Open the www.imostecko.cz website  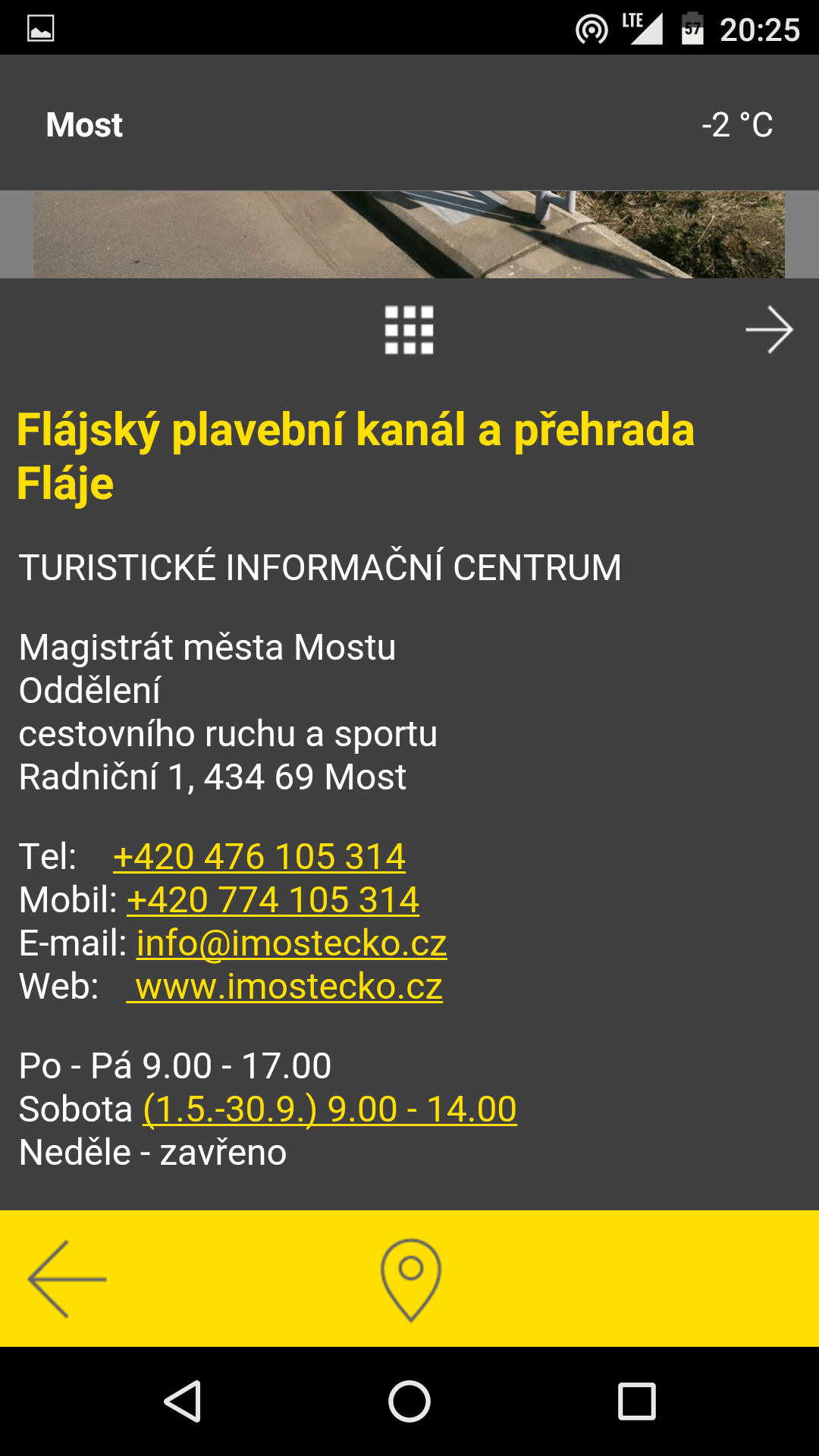coord(287,987)
